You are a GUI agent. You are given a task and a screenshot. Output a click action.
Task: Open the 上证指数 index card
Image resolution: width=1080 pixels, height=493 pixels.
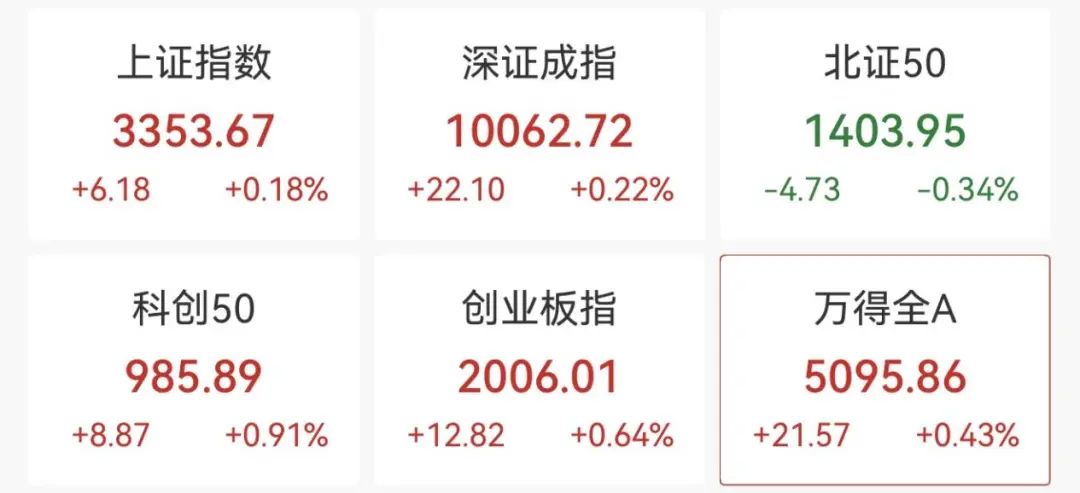pos(193,125)
